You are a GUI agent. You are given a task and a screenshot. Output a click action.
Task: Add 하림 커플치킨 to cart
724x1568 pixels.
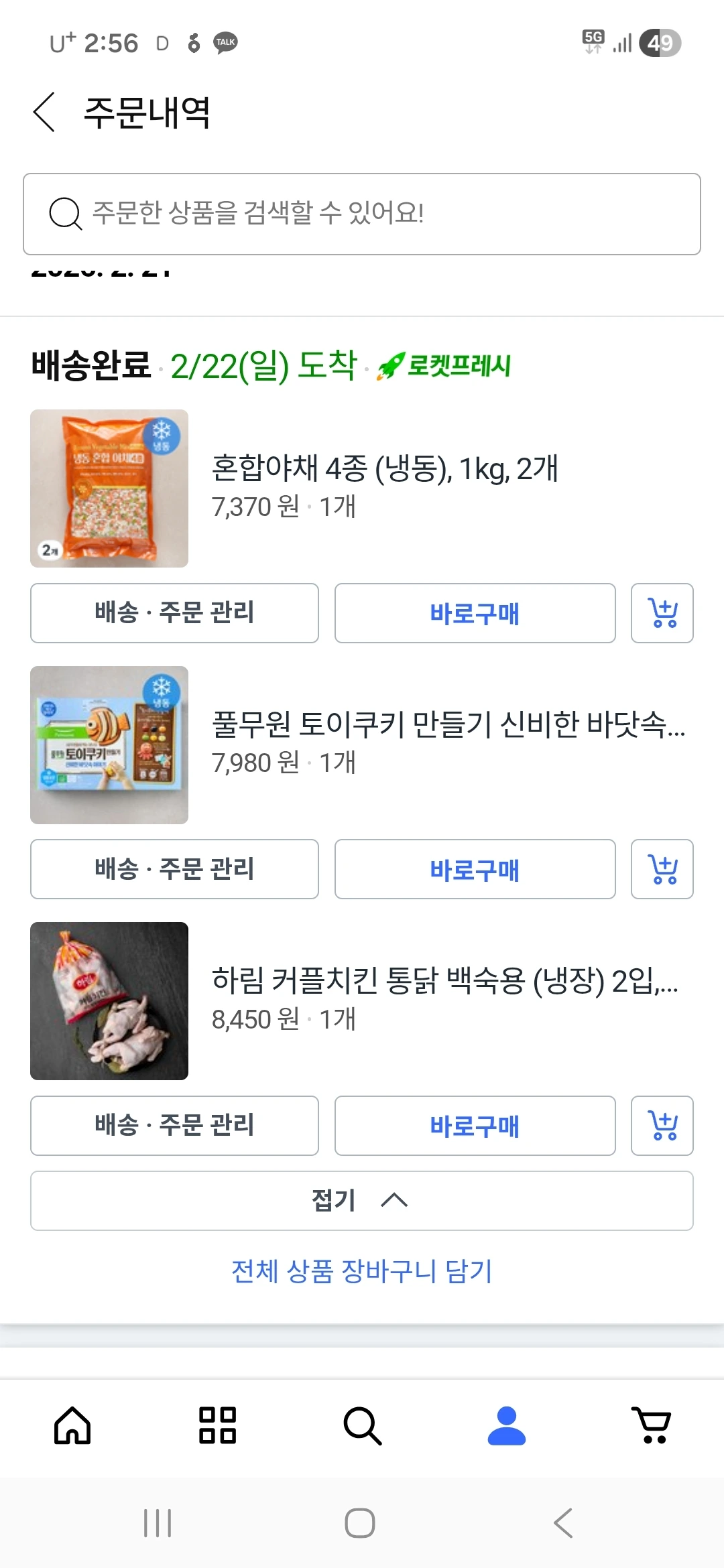(662, 1126)
